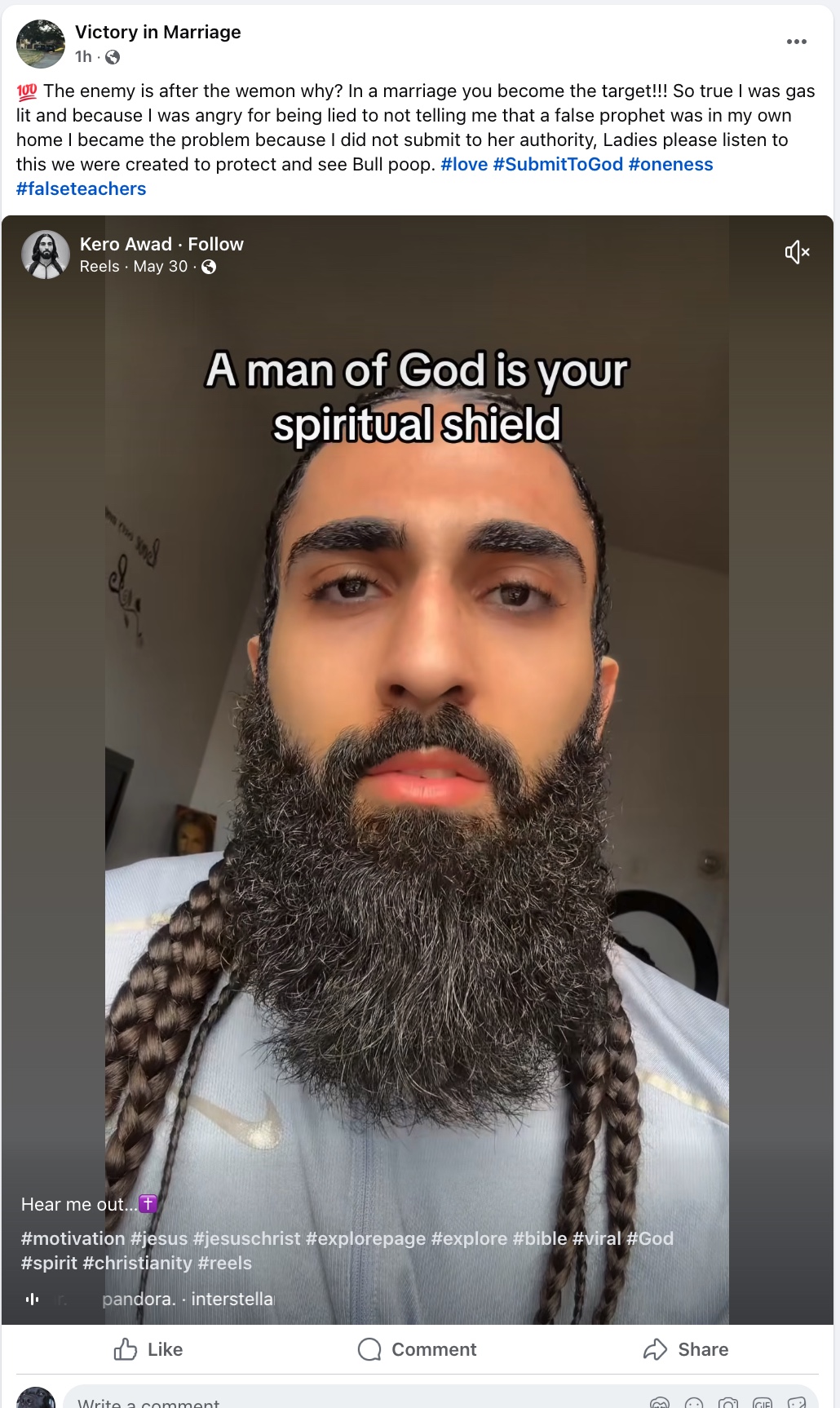Open the reel video
Viewport: 840px width, 1408px height.
coord(417,734)
